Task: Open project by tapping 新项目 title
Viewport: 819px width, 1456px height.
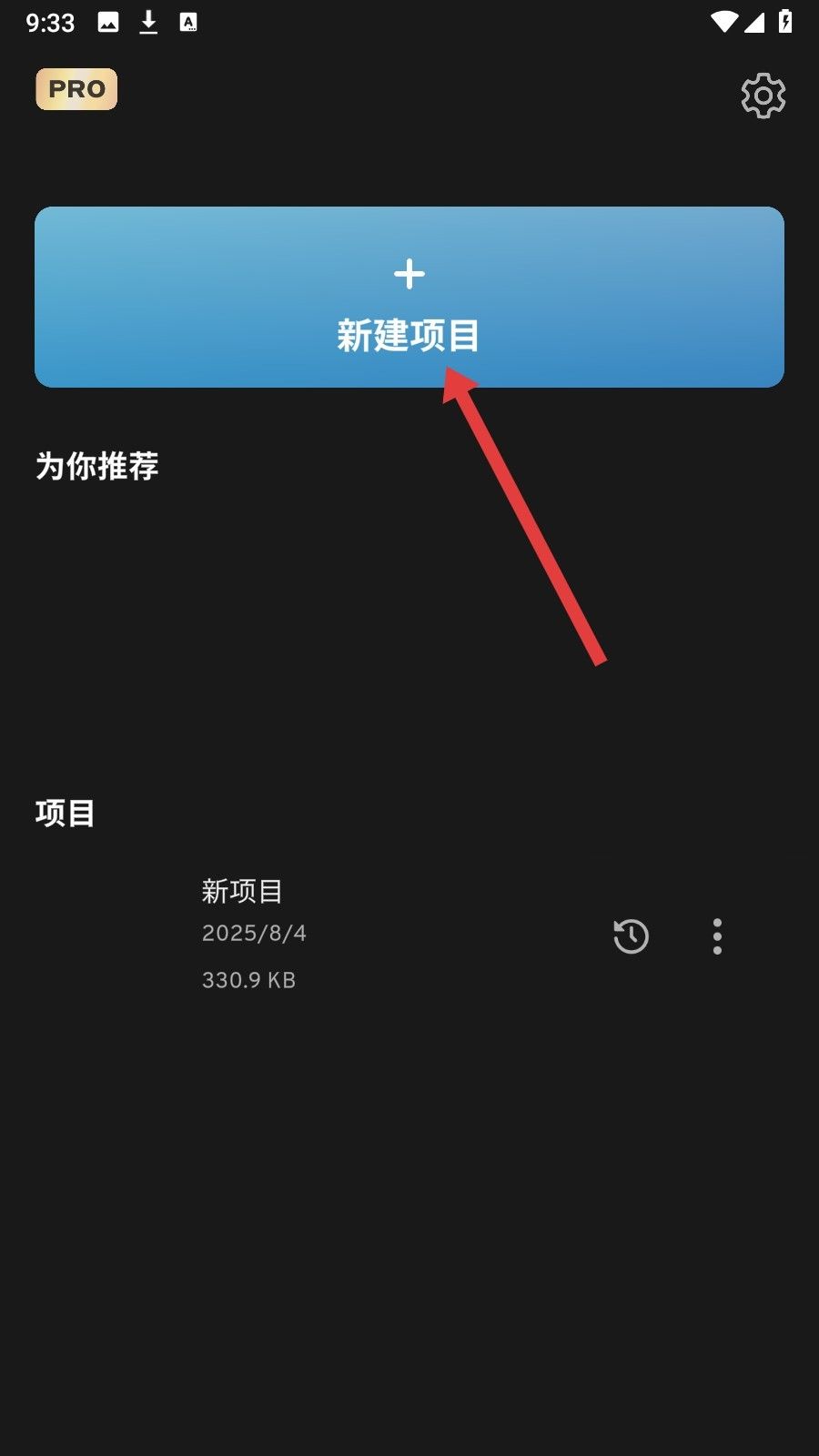Action: tap(242, 892)
